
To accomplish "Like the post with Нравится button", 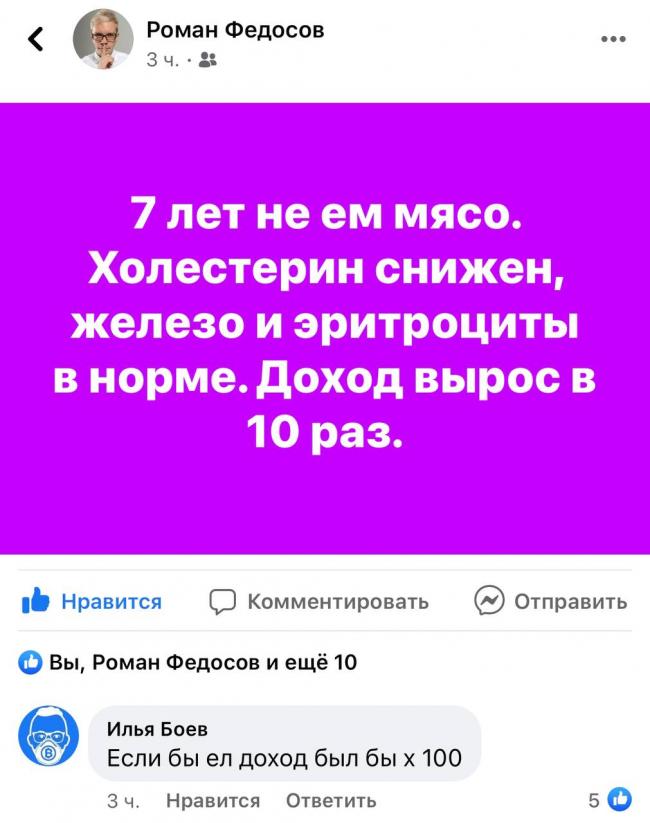I will 91,601.
